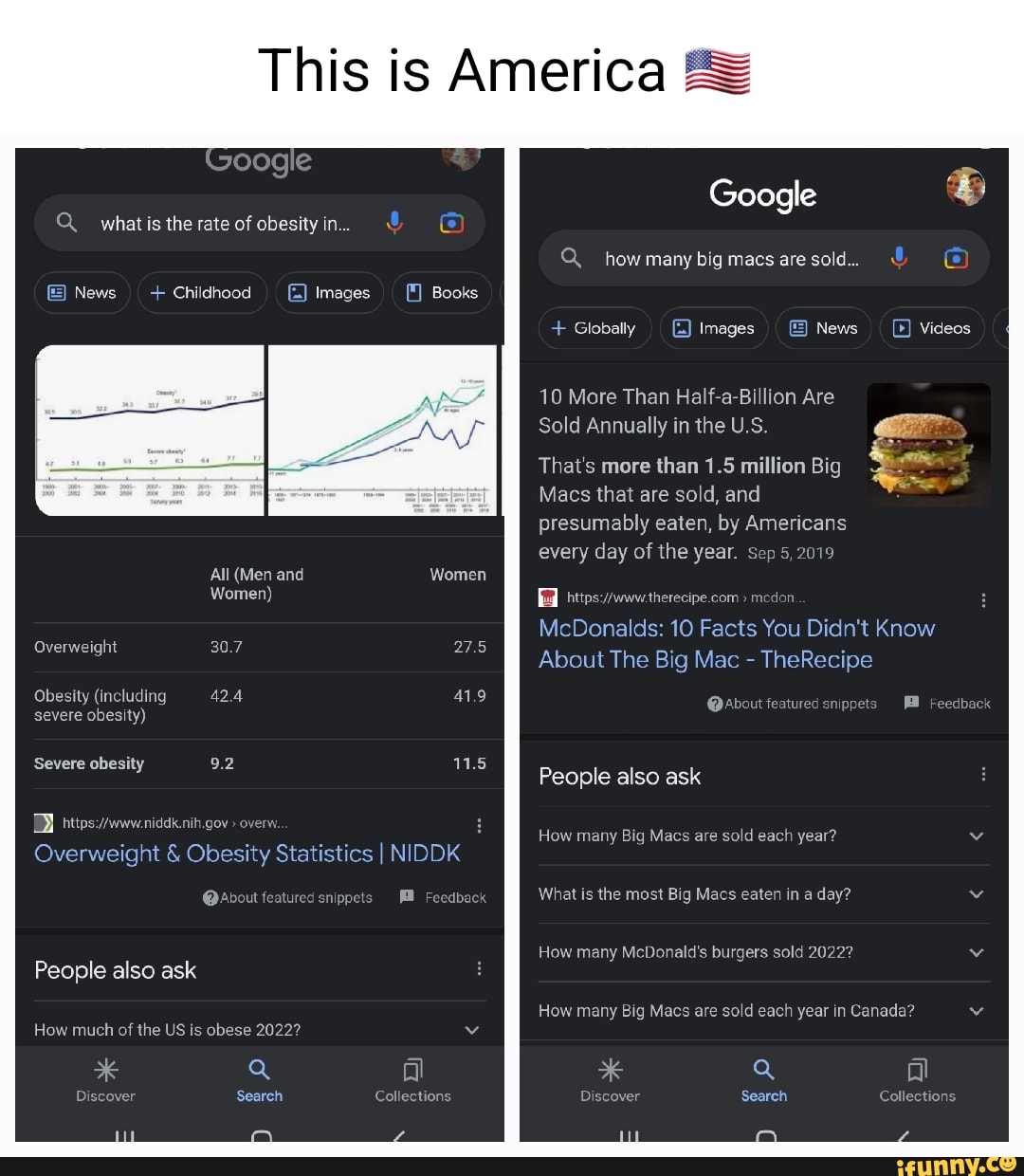Tap the NIDDK site favicon

(x=43, y=823)
